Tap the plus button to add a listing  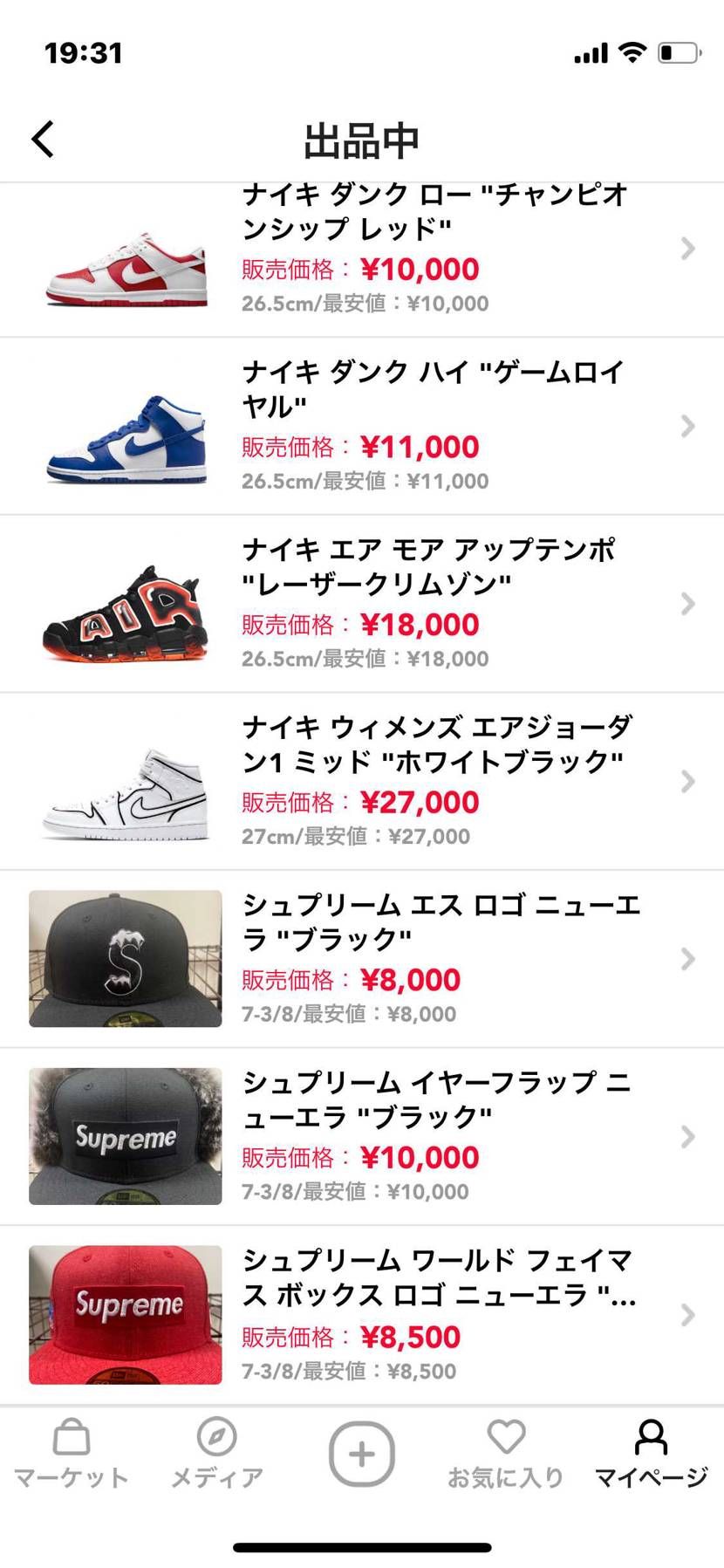point(361,1454)
